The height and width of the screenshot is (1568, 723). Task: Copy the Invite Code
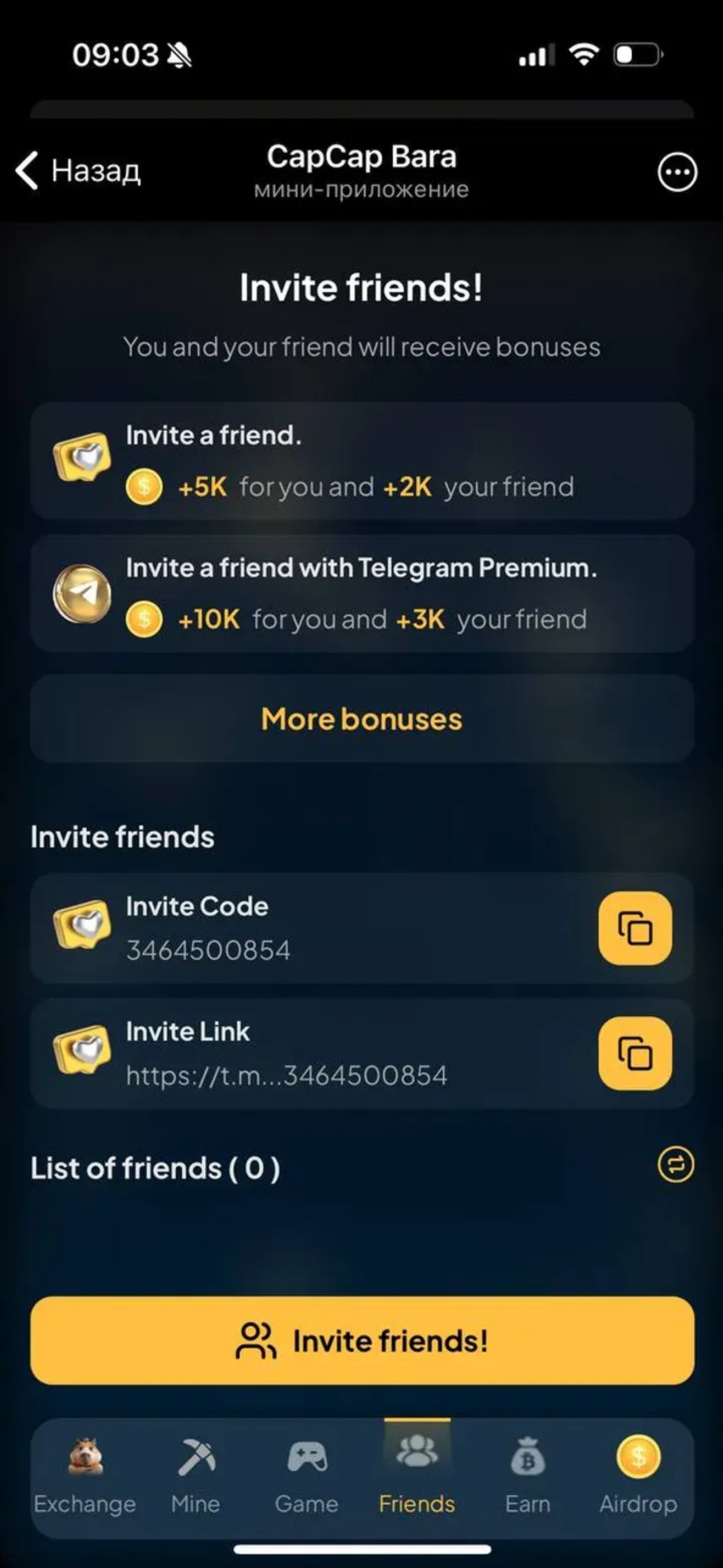coord(635,928)
